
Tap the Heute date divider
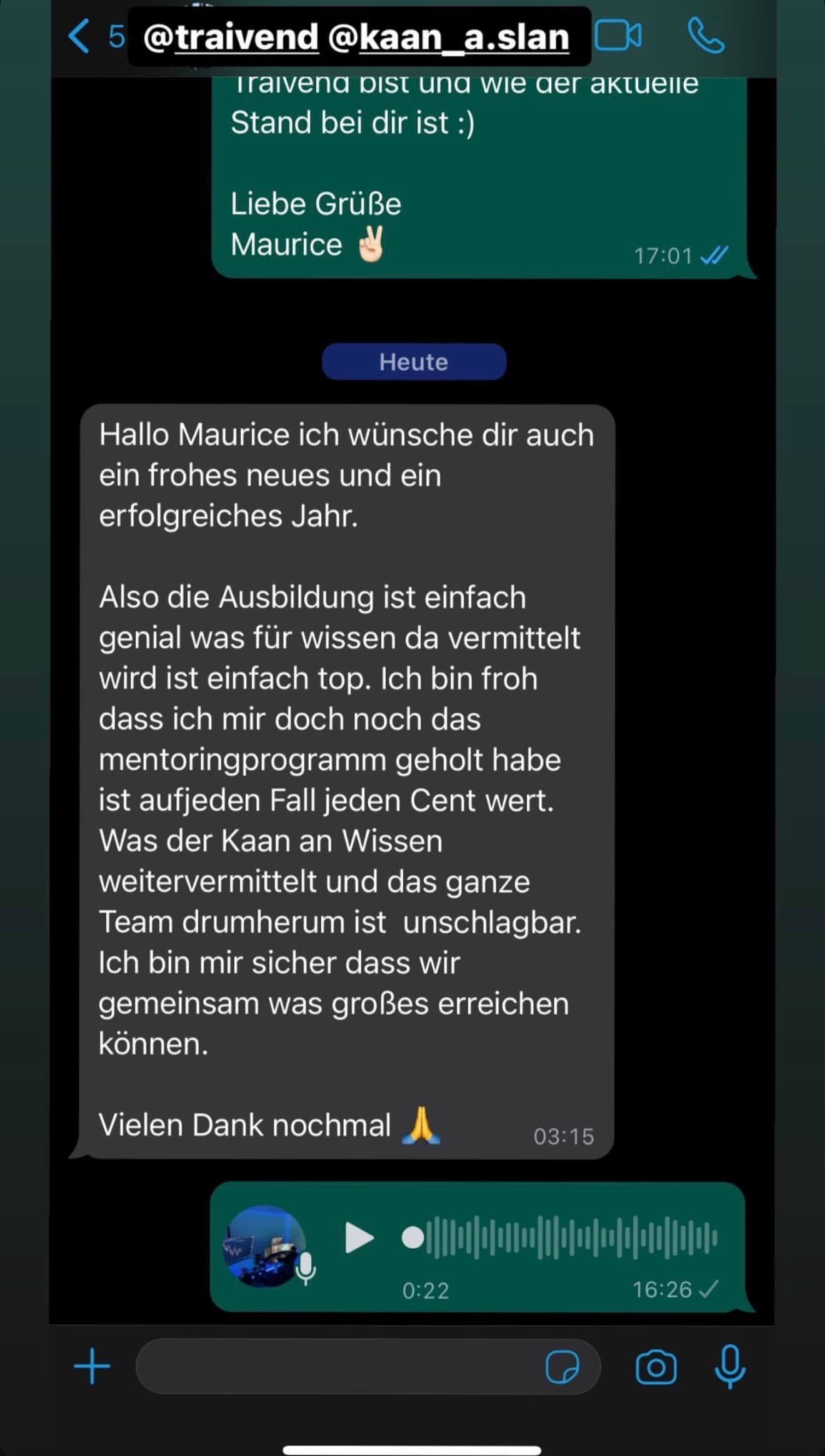(x=412, y=361)
